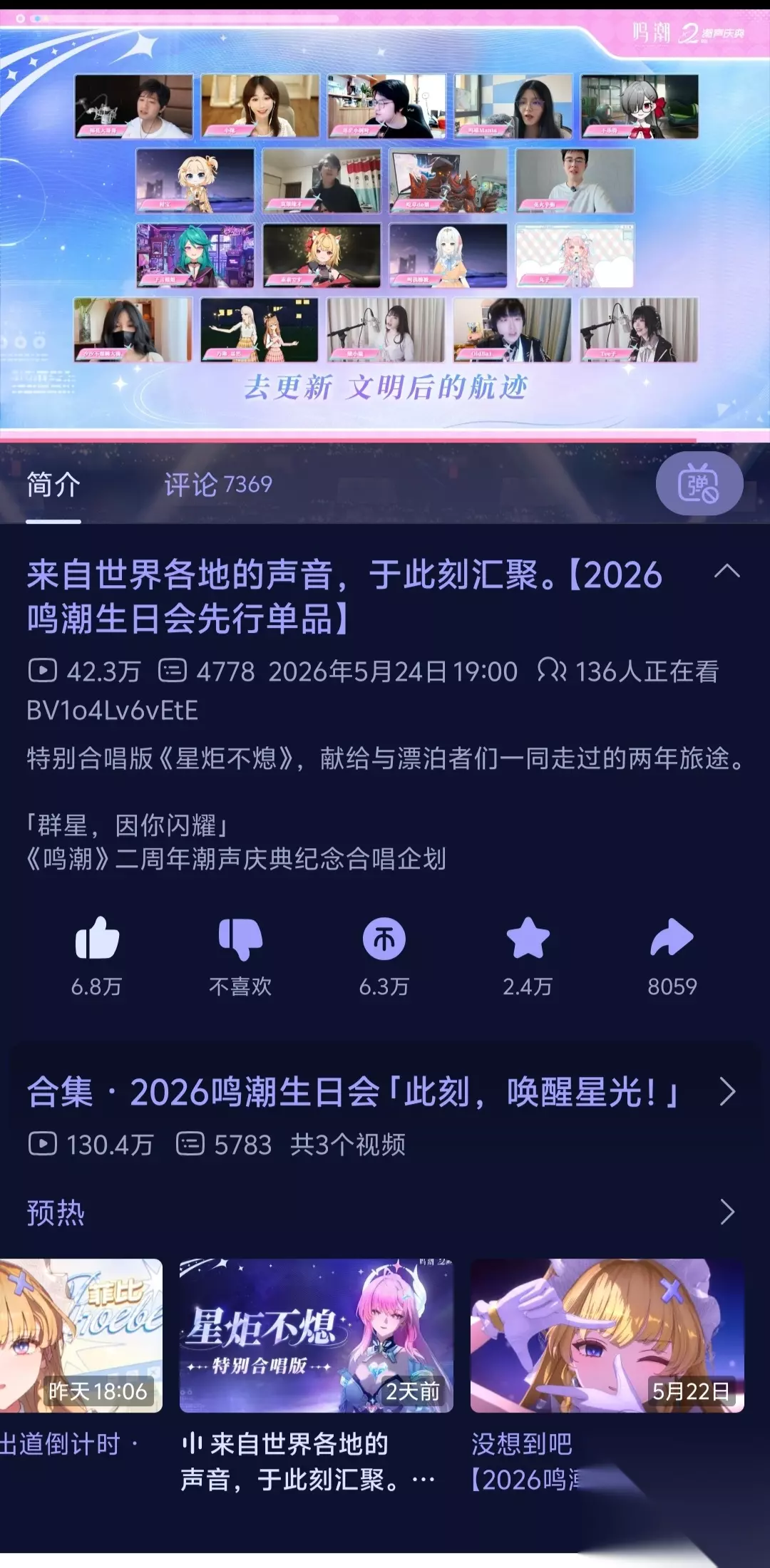Tap the video player area
Image resolution: width=770 pixels, height=1568 pixels.
385,221
